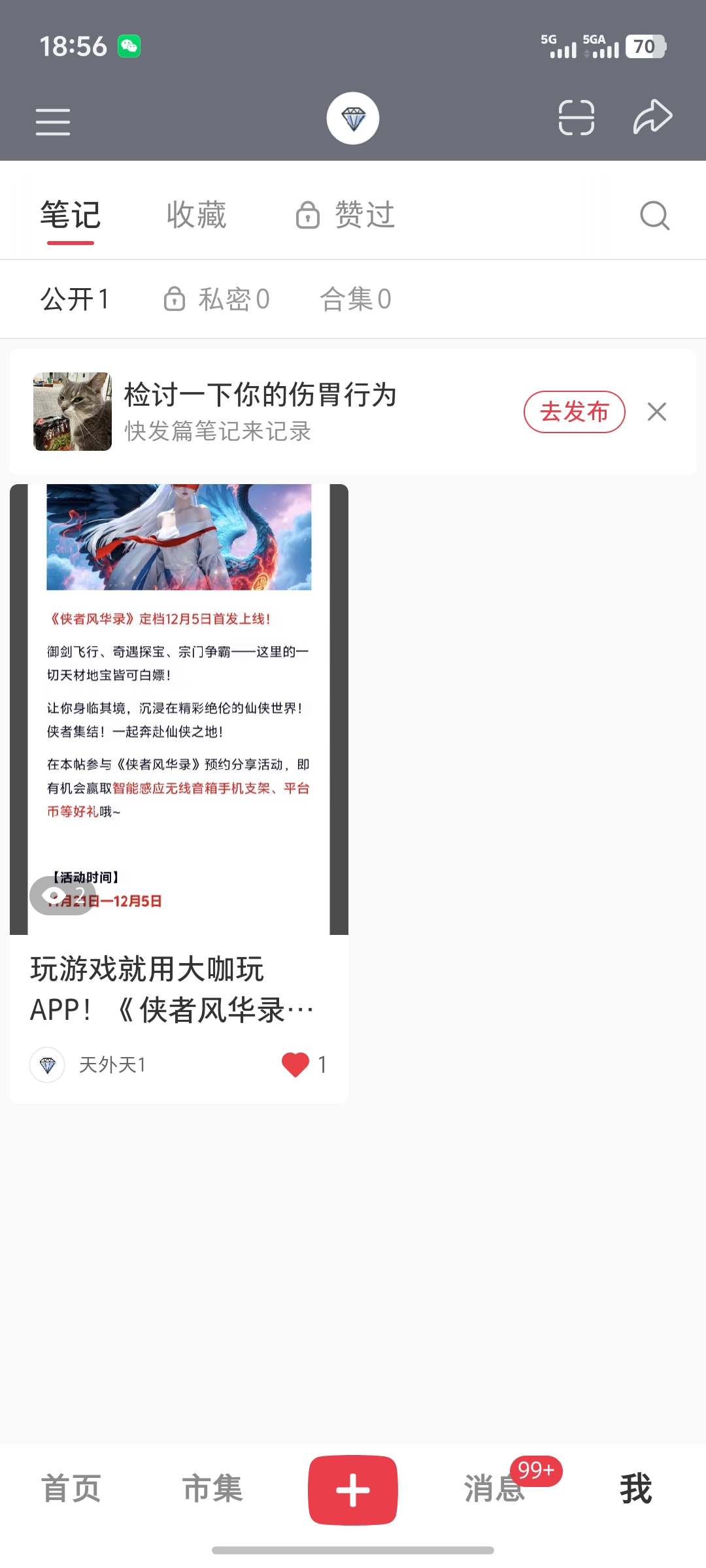Create a new post with plus button
Image resolution: width=706 pixels, height=1568 pixels.
coord(353,1490)
